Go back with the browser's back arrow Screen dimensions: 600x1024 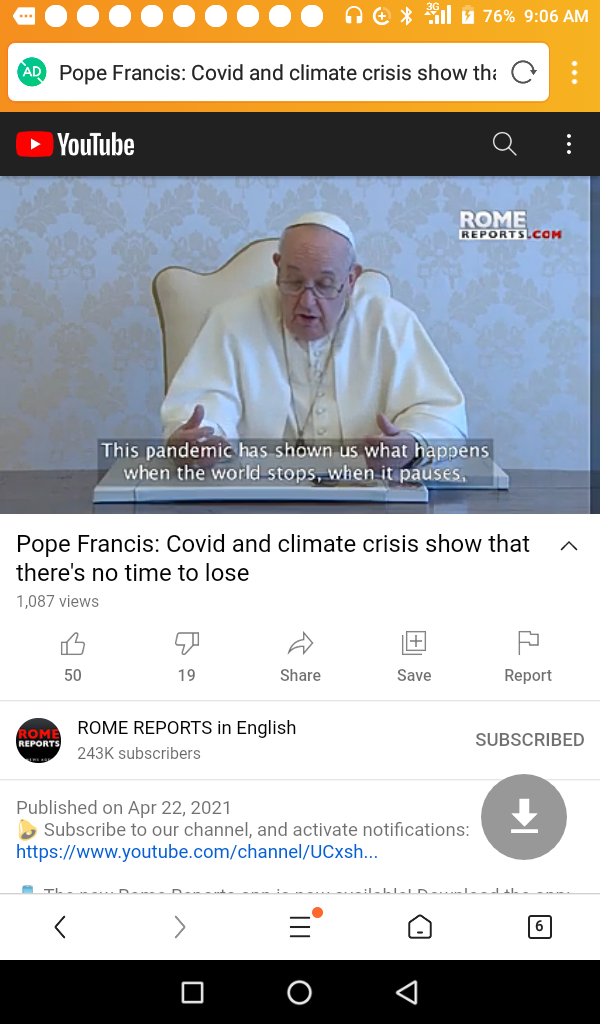(60, 927)
